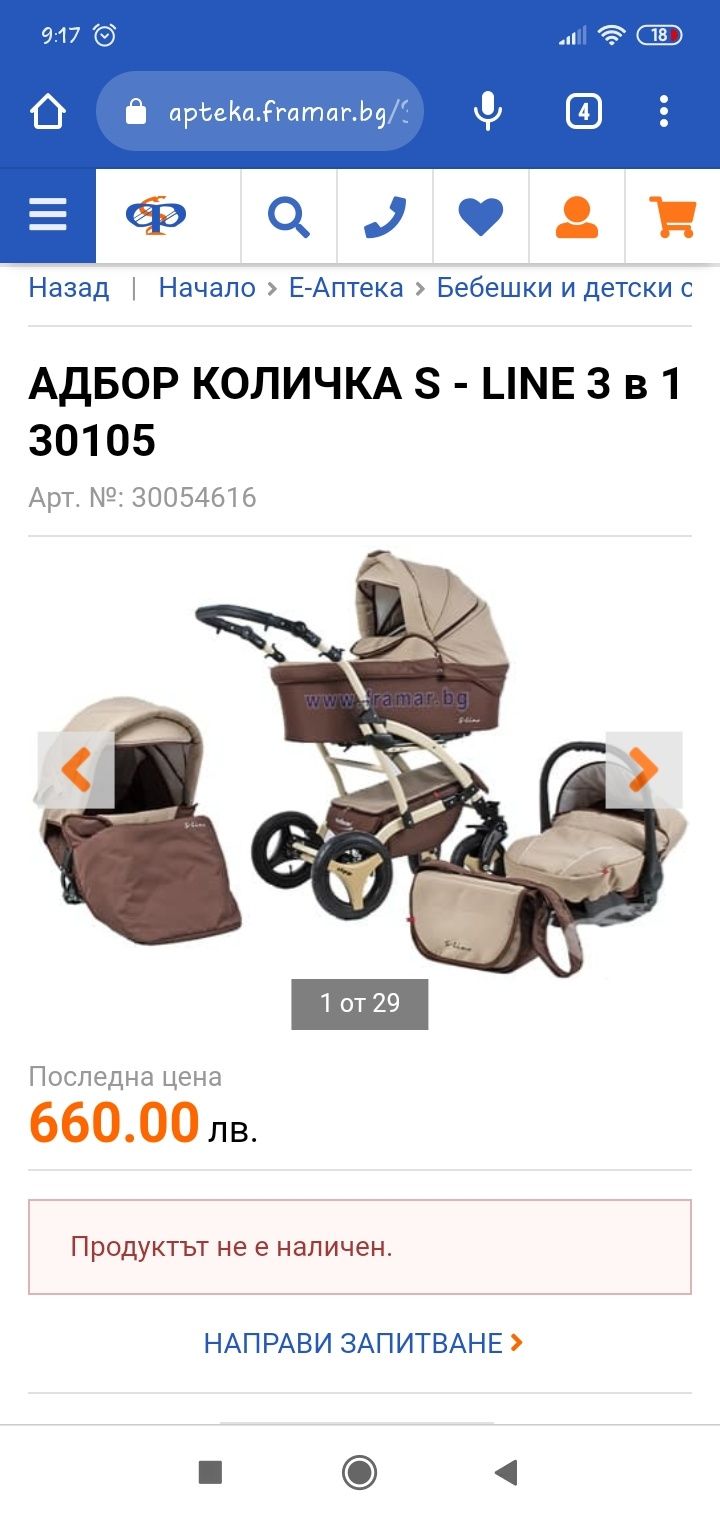Go to the Framar logo homepage
The height and width of the screenshot is (1520, 720).
157,216
